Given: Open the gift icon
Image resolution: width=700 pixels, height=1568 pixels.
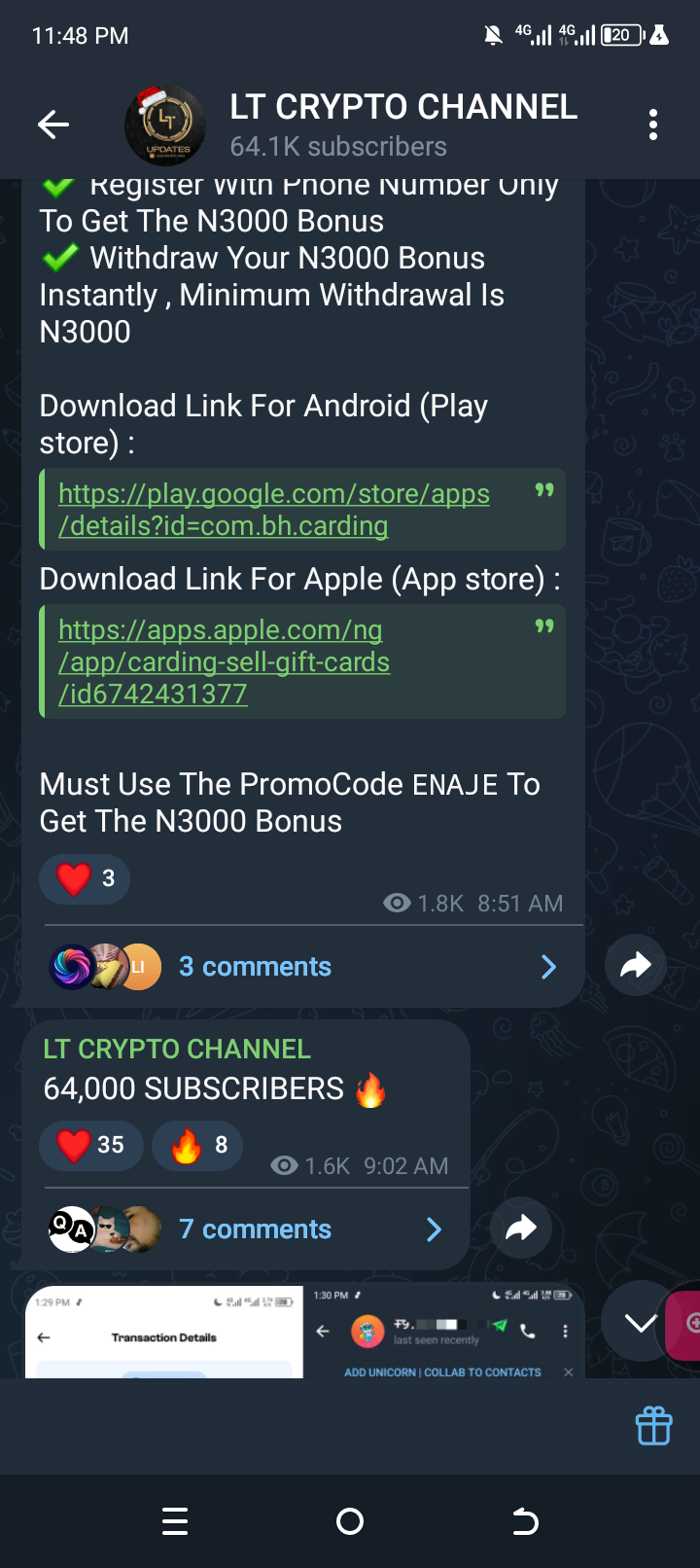Looking at the screenshot, I should [x=653, y=1426].
